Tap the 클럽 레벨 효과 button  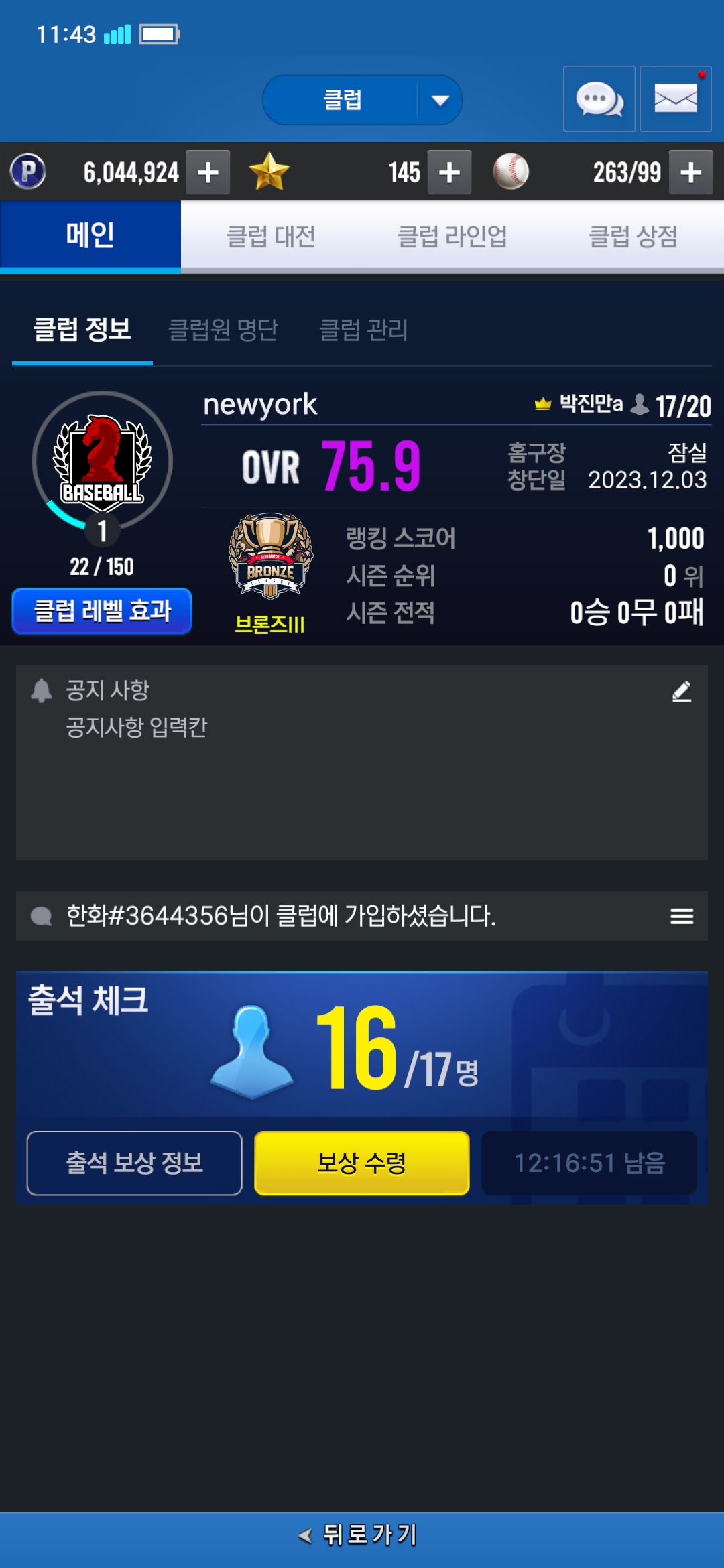[102, 610]
